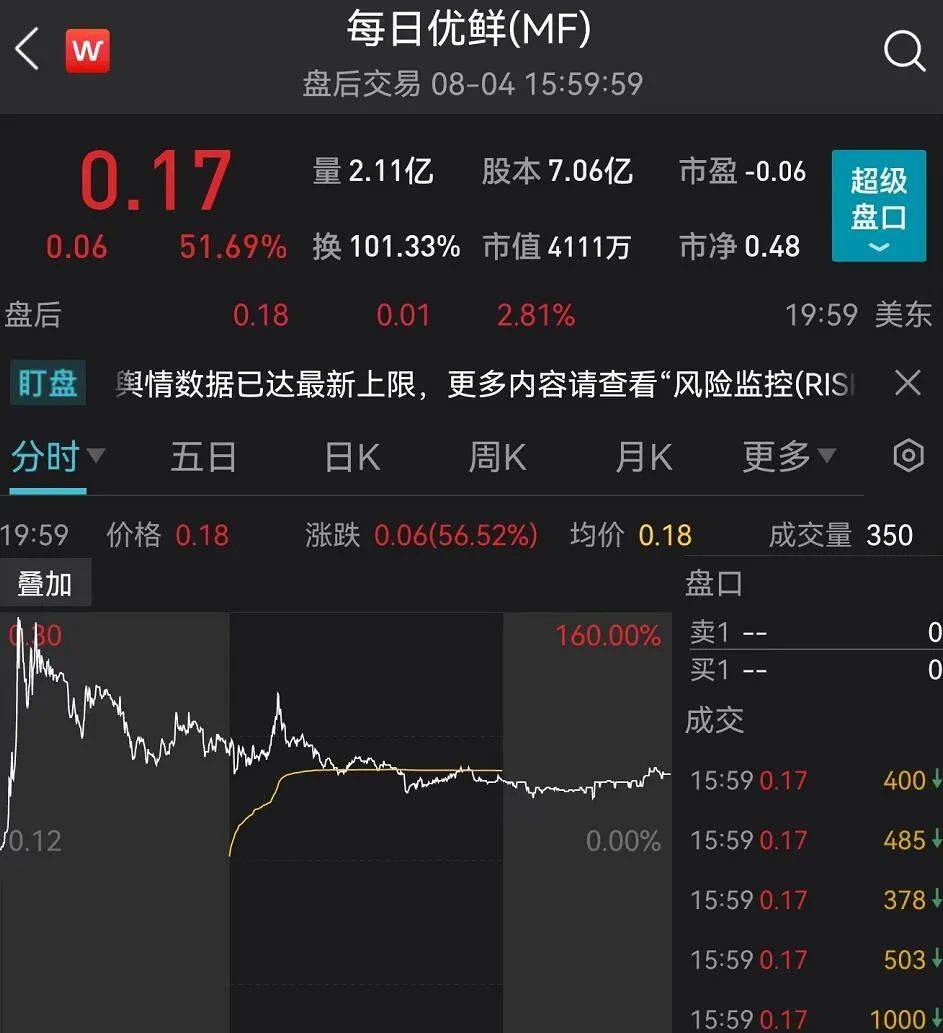Open chart settings via the gear icon
The image size is (943, 1033).
907,456
